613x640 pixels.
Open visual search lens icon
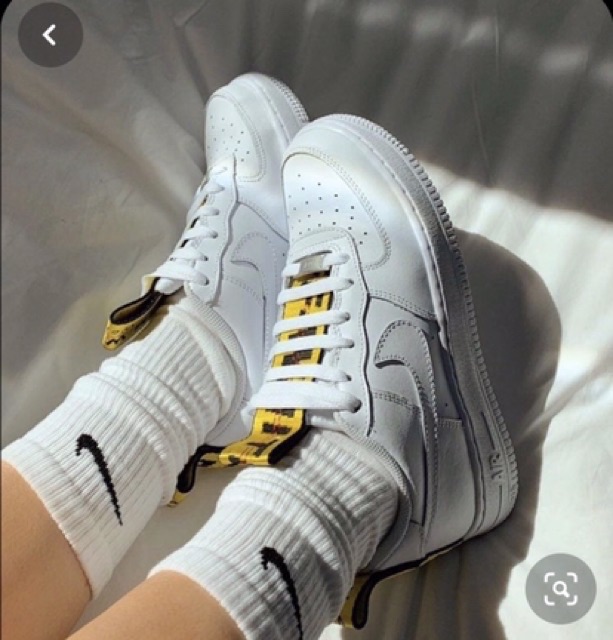(560, 588)
